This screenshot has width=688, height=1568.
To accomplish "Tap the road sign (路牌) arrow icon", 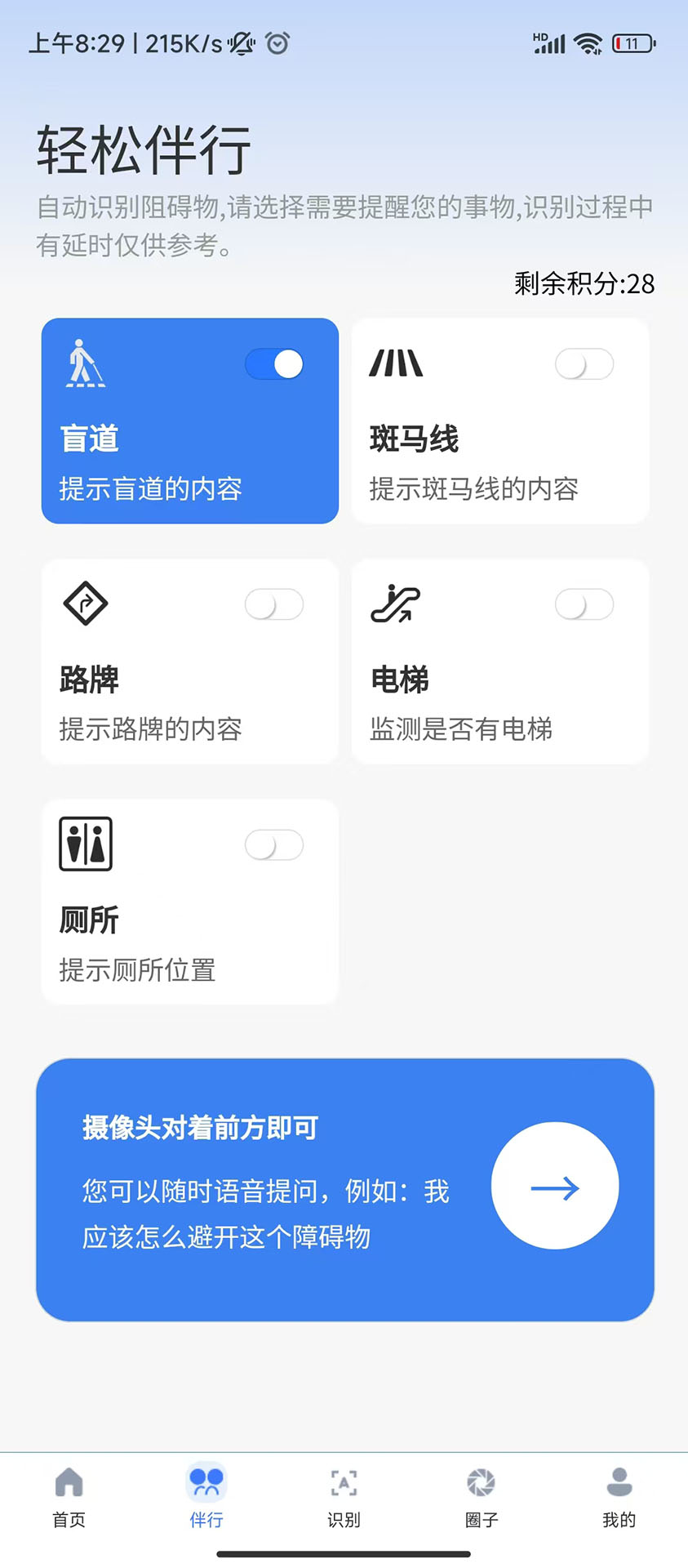I will [85, 604].
